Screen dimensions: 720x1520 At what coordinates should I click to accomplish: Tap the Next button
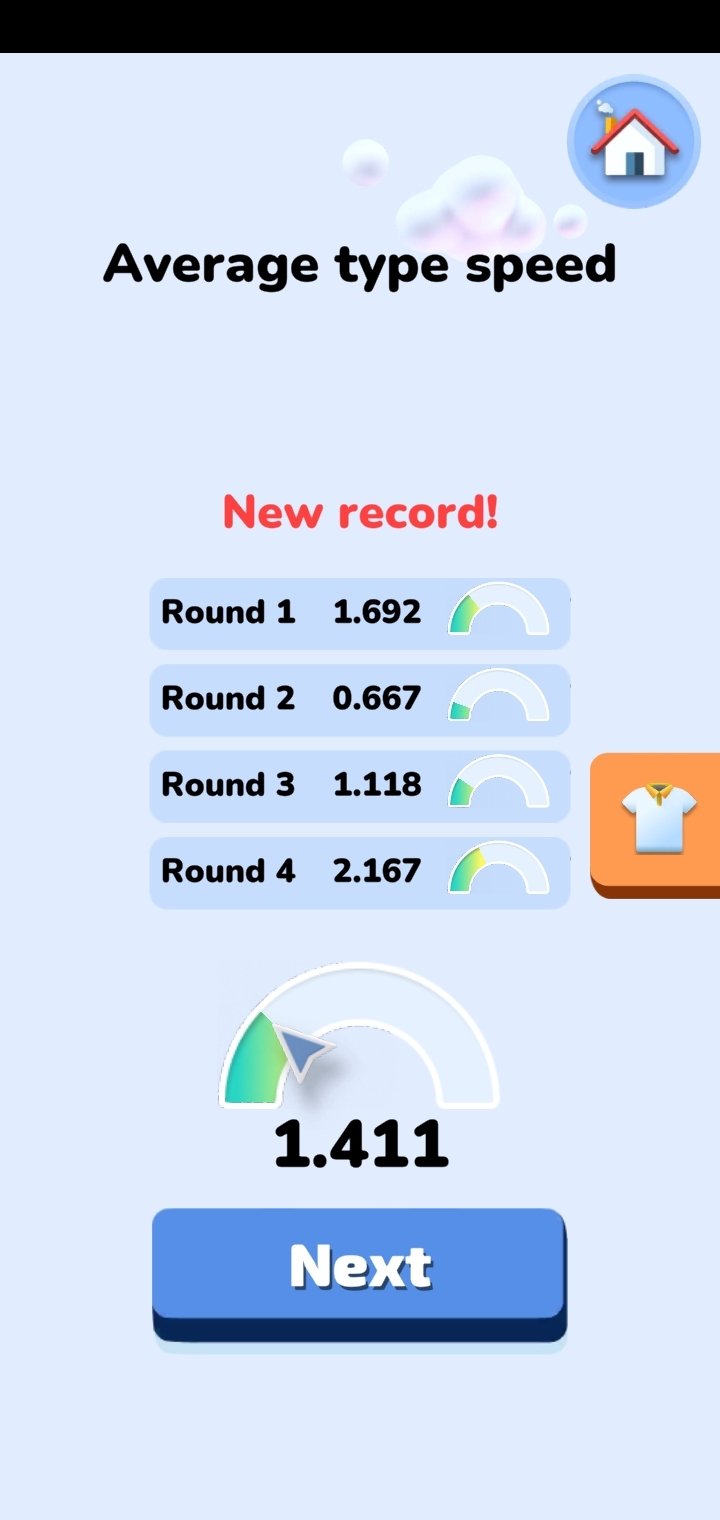(x=359, y=1268)
